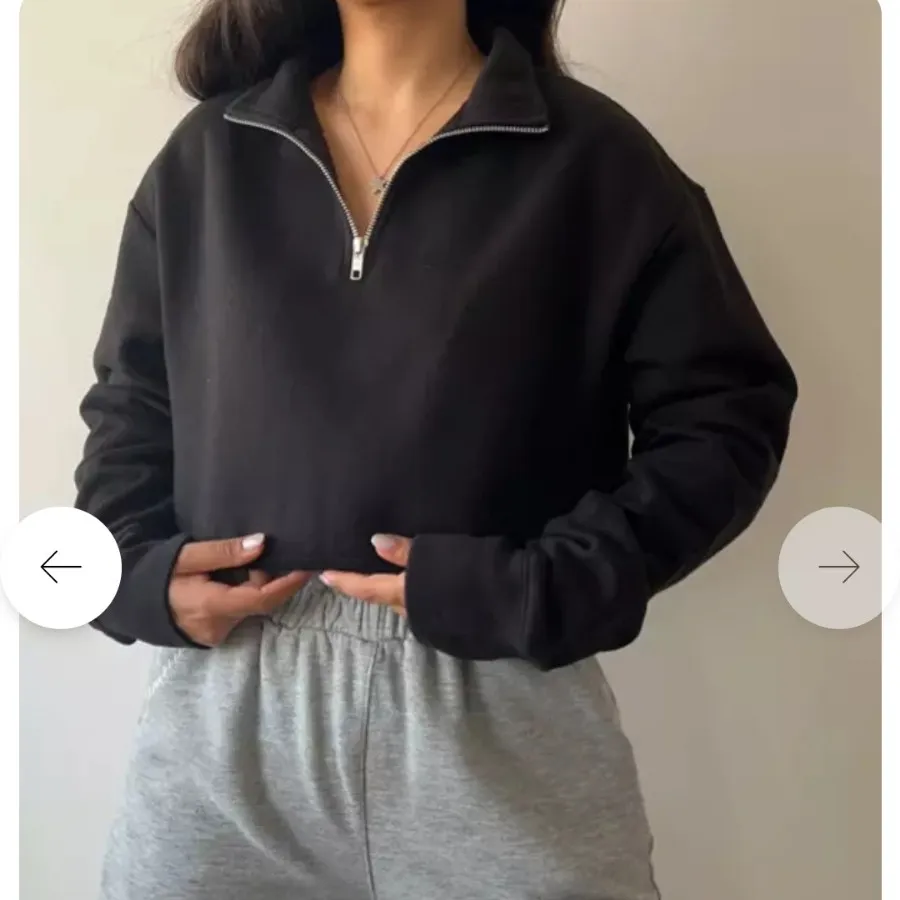Go to the previous product photo
900x900 pixels.
coord(61,567)
